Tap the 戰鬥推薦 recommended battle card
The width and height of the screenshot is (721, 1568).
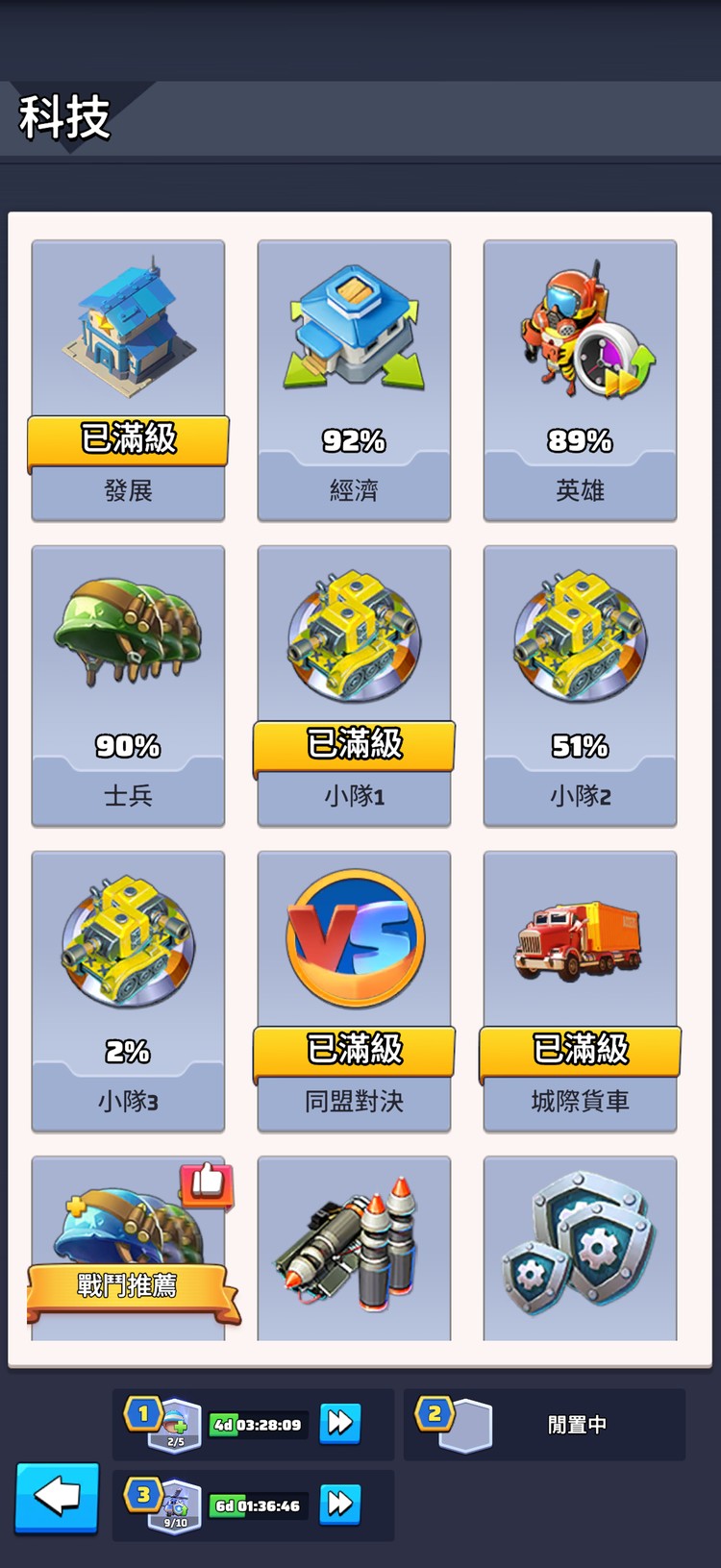point(127,1245)
